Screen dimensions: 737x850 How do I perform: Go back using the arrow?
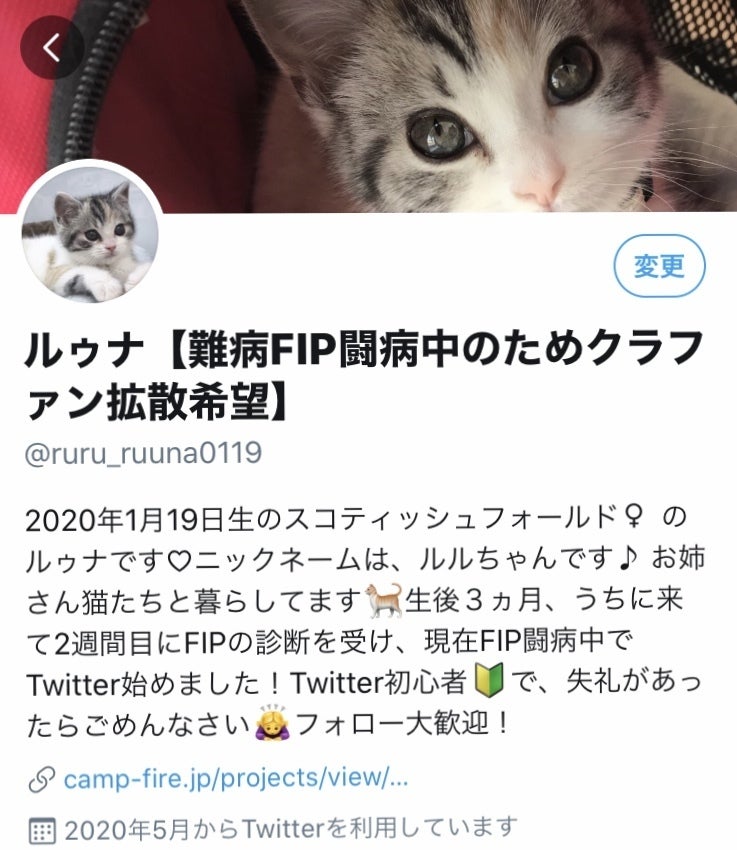pos(51,47)
